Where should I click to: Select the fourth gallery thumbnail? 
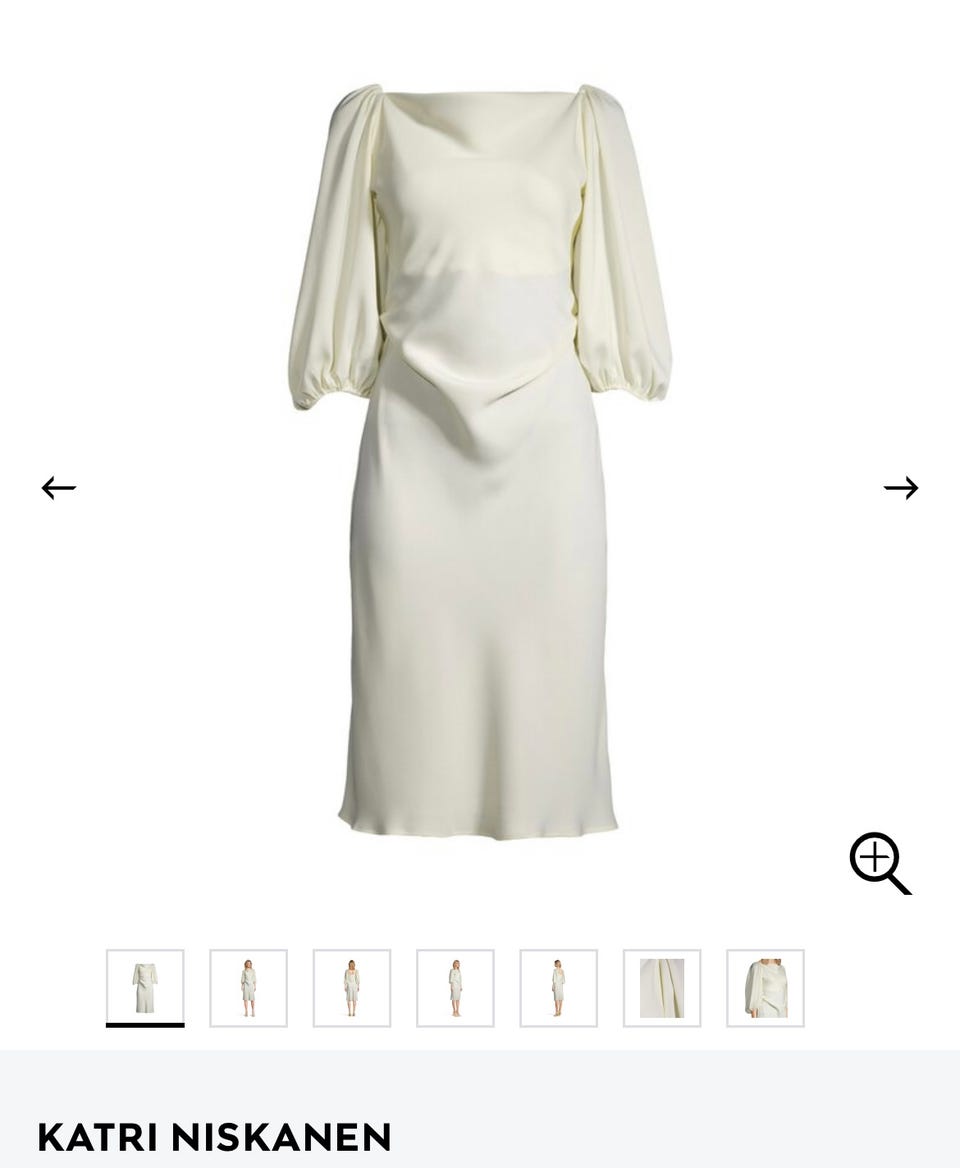[x=455, y=988]
